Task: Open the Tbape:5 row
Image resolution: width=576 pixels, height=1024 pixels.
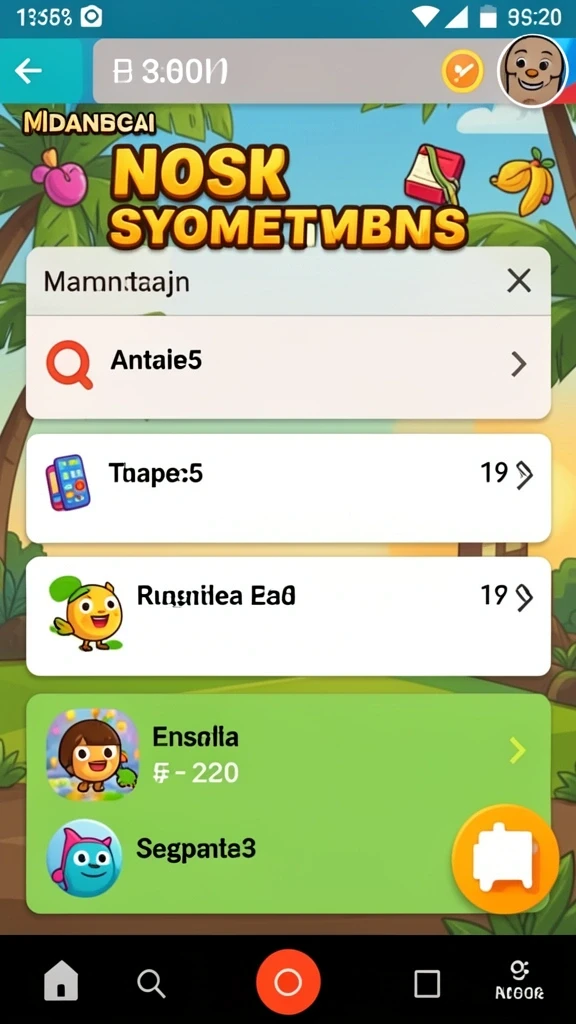Action: pos(288,487)
